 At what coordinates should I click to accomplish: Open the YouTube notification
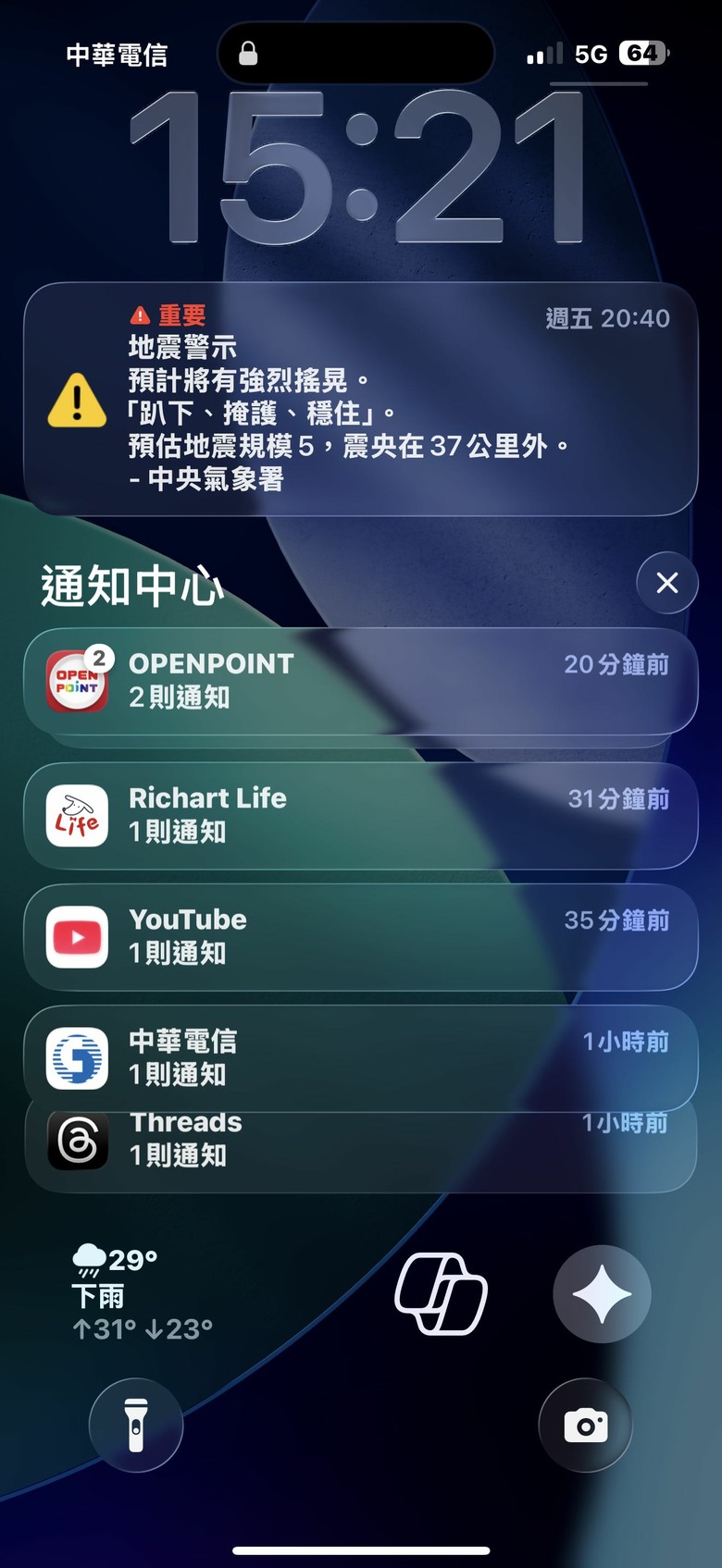(360, 937)
